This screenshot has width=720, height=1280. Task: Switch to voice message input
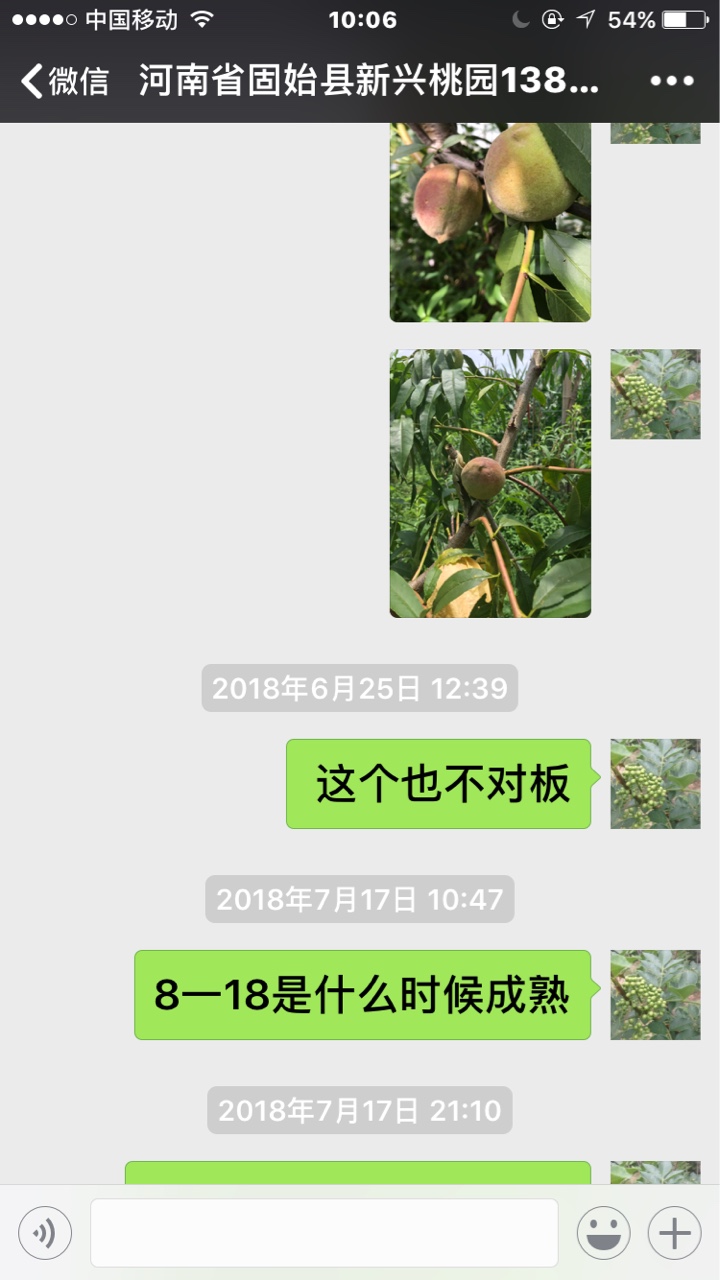point(45,1233)
